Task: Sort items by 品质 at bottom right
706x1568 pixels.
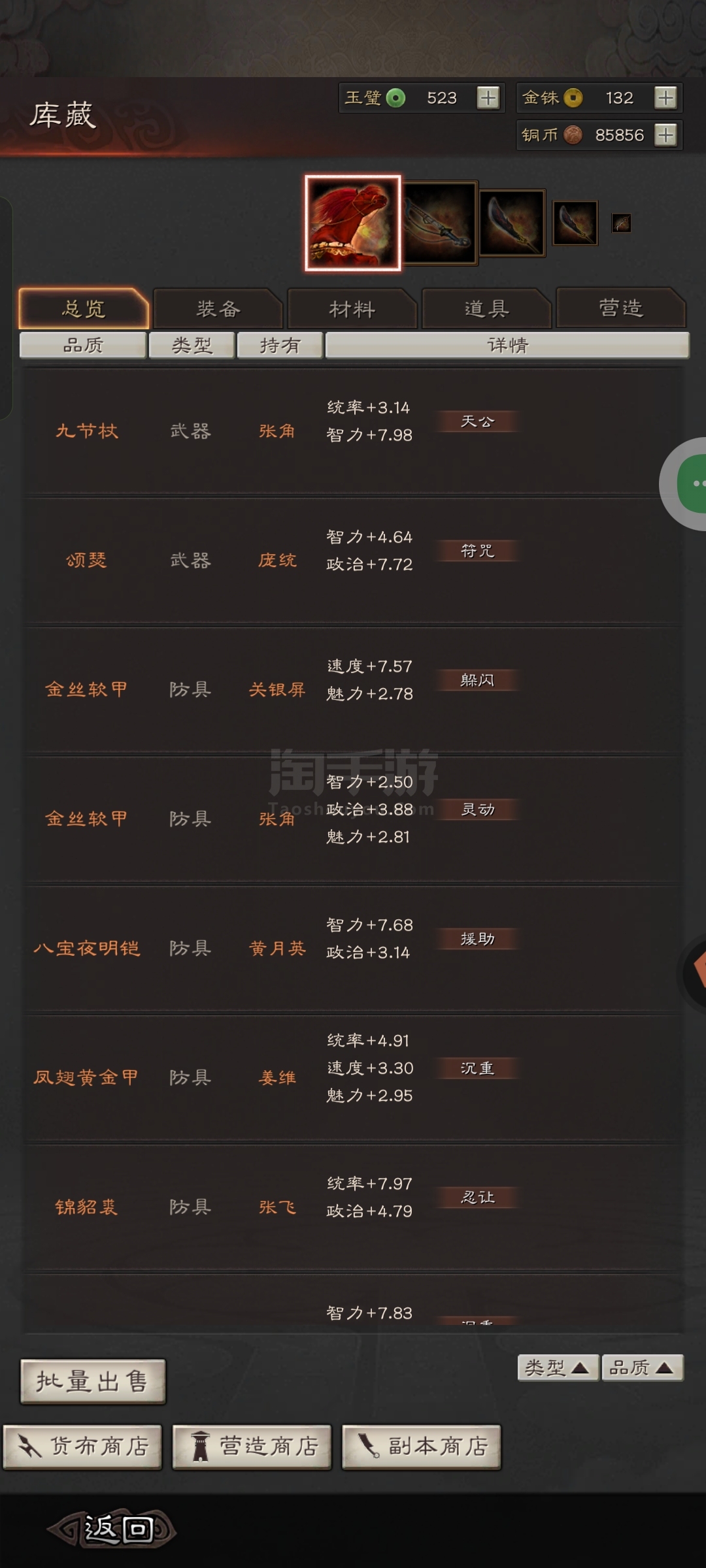Action: pyautogui.click(x=642, y=1367)
